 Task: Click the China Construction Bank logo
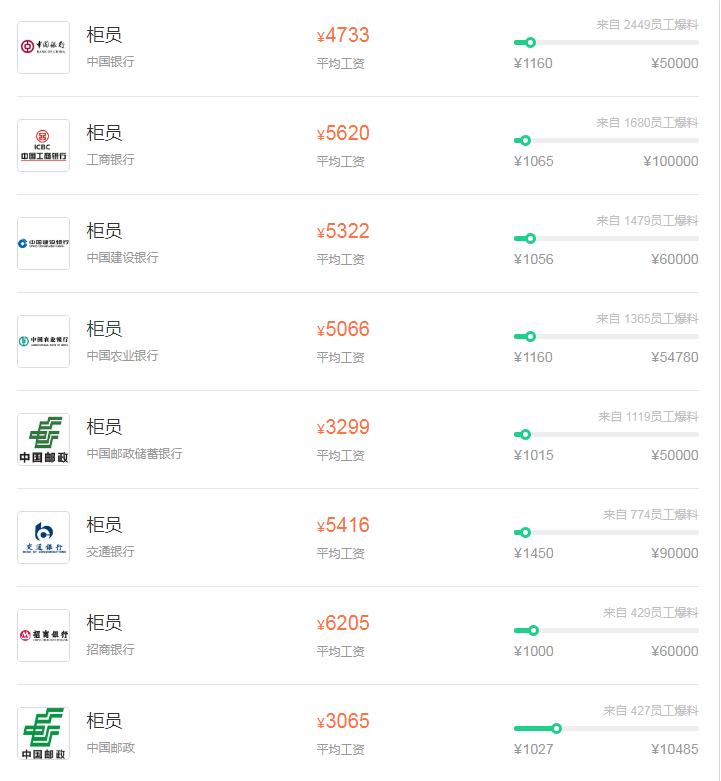pos(43,242)
